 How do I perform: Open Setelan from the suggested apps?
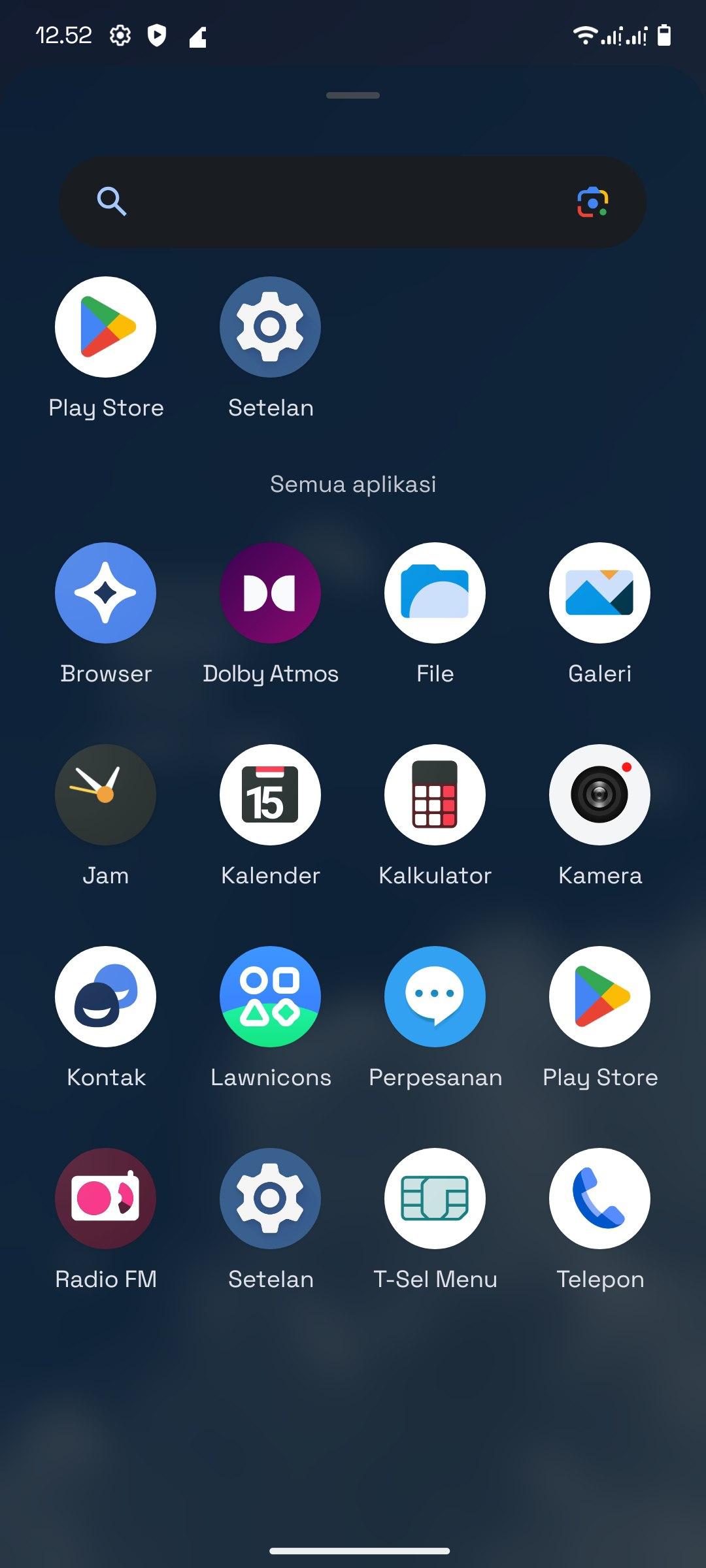click(270, 327)
